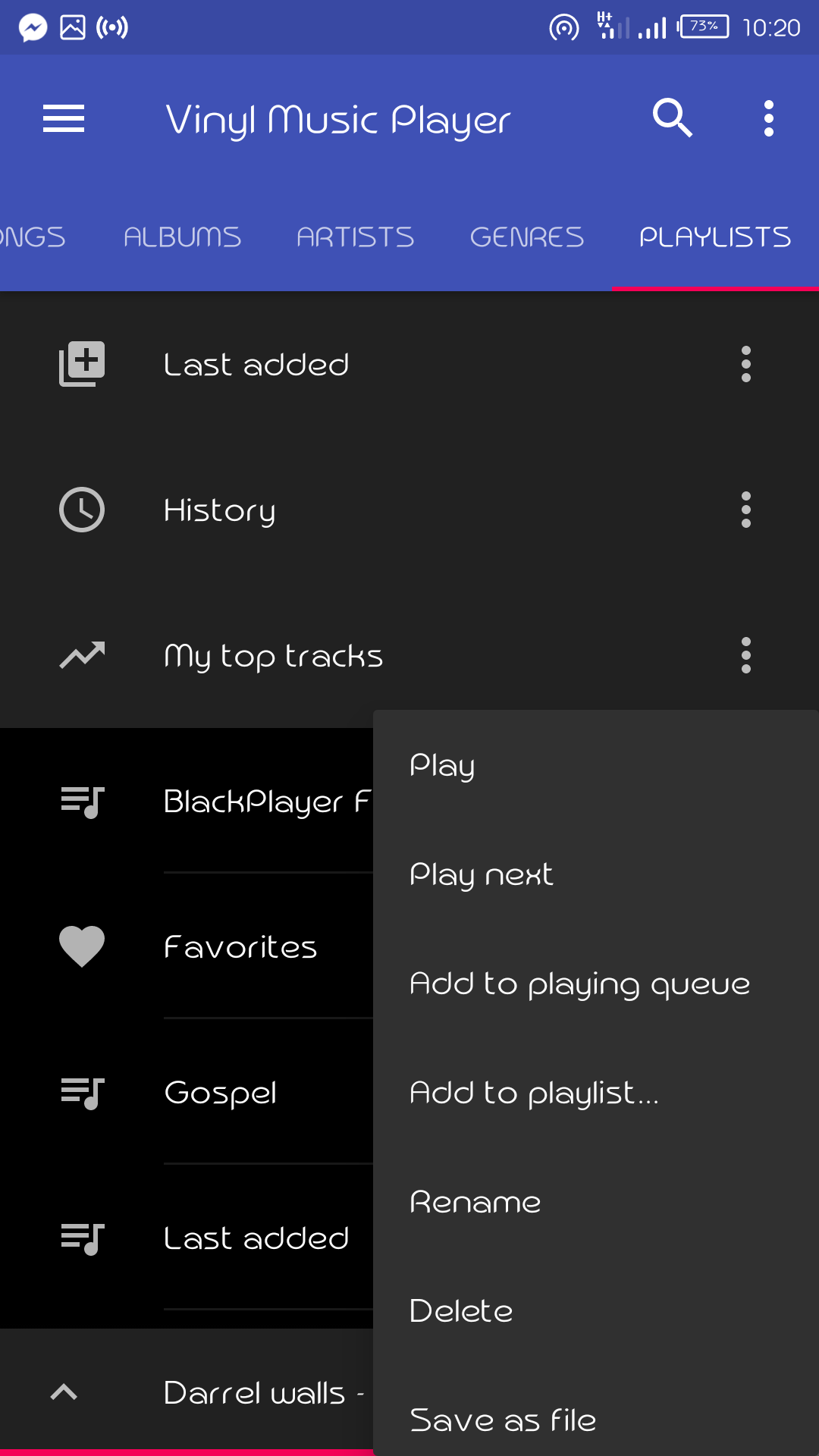Open the three-dot menu beside History
The image size is (819, 1456).
click(x=745, y=510)
